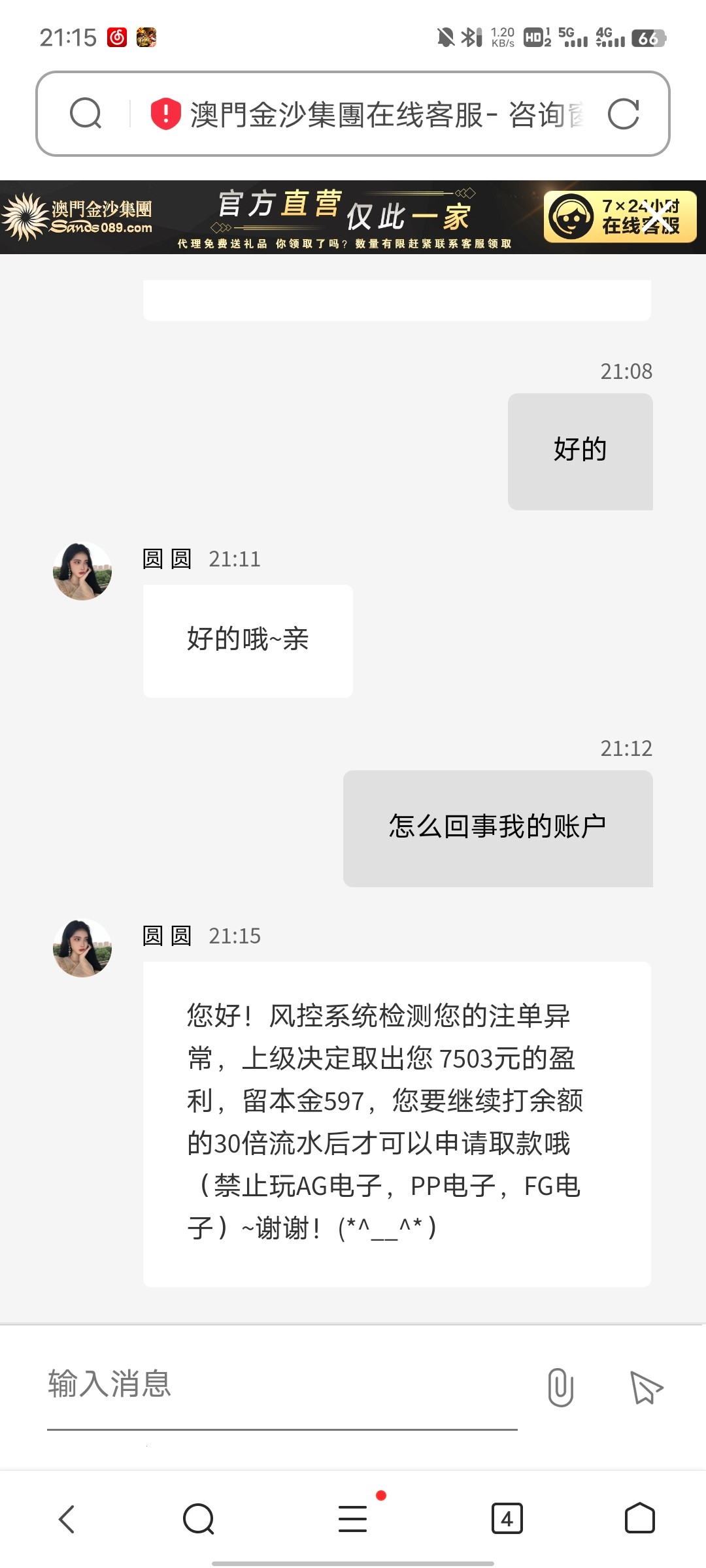706x1568 pixels.
Task: Open the browser menu with red dot
Action: click(353, 1519)
